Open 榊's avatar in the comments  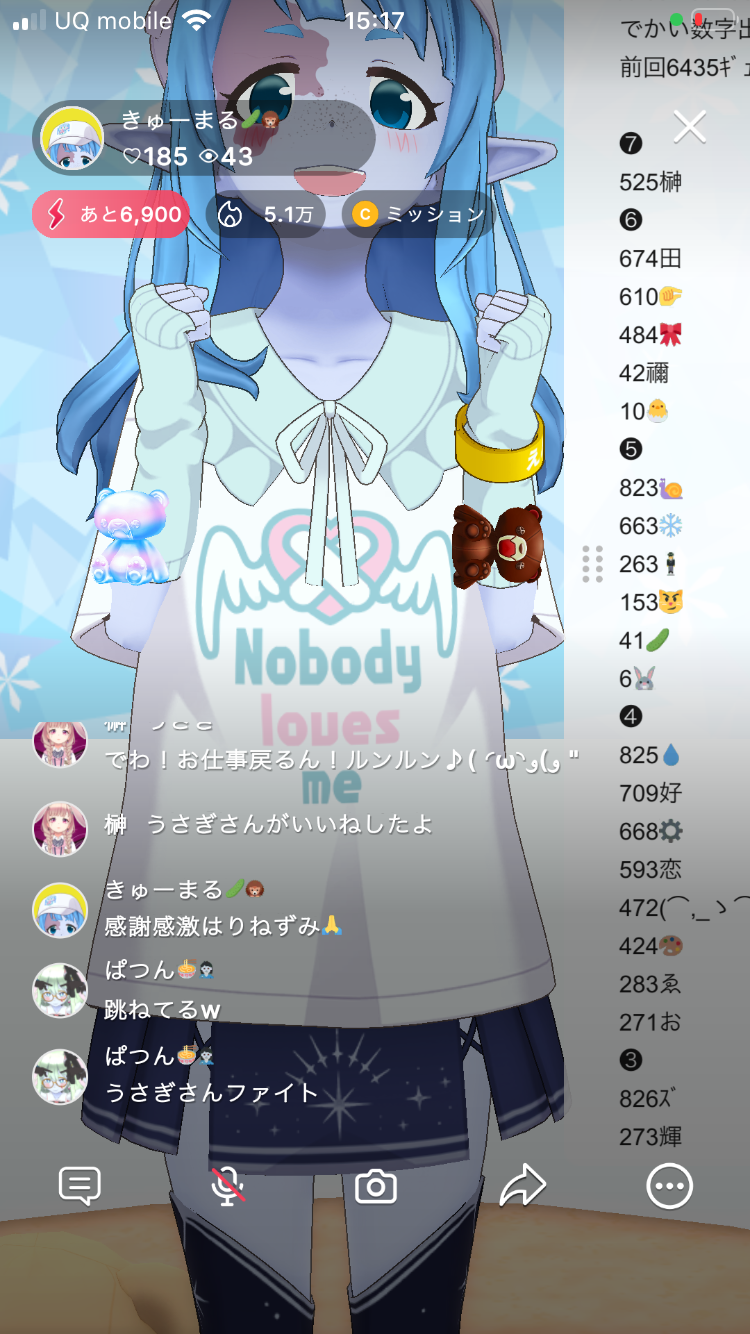[x=60, y=828]
